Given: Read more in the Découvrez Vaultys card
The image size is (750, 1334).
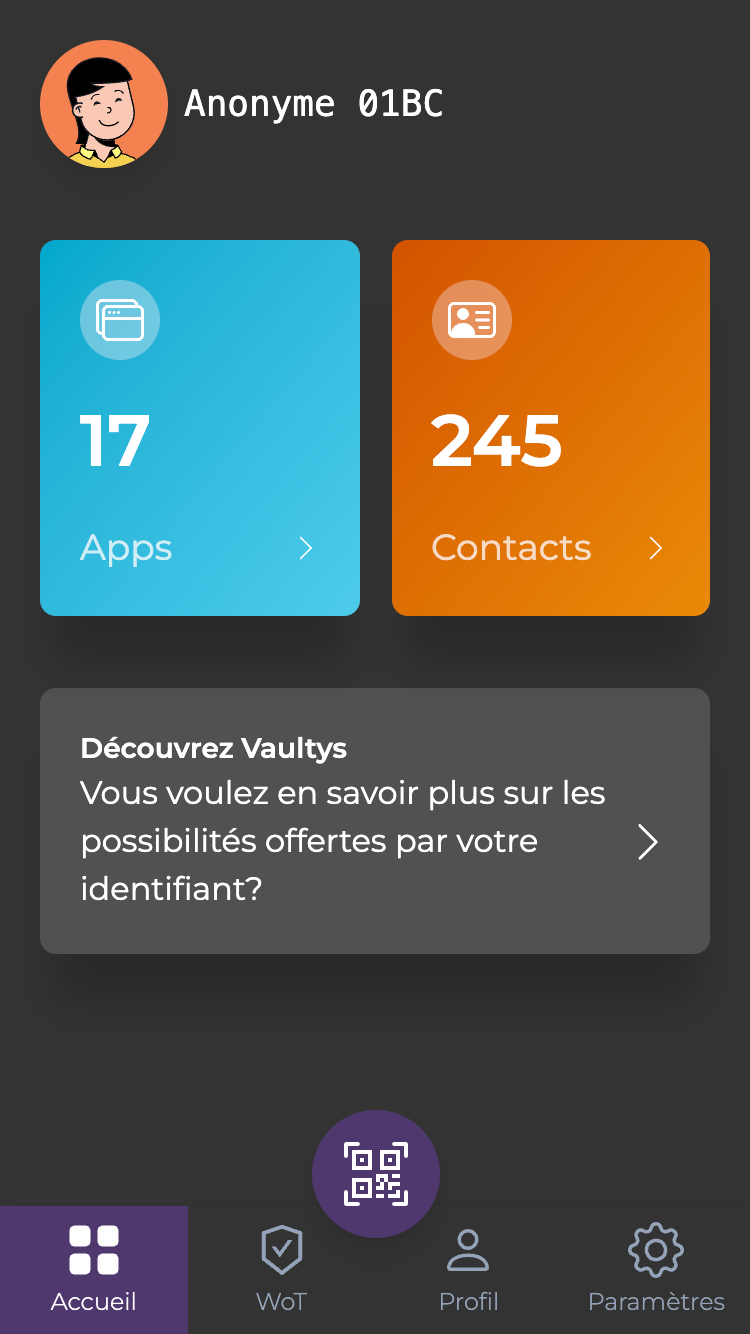Looking at the screenshot, I should 375,820.
